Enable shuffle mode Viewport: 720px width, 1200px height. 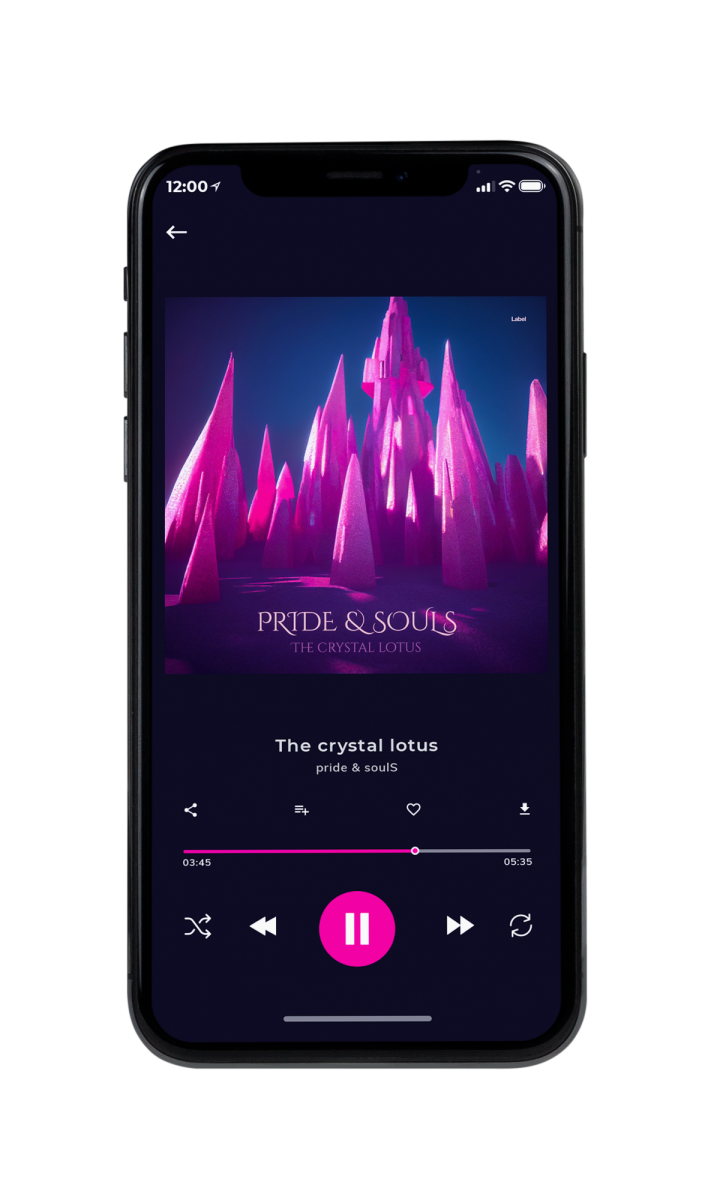(x=197, y=927)
